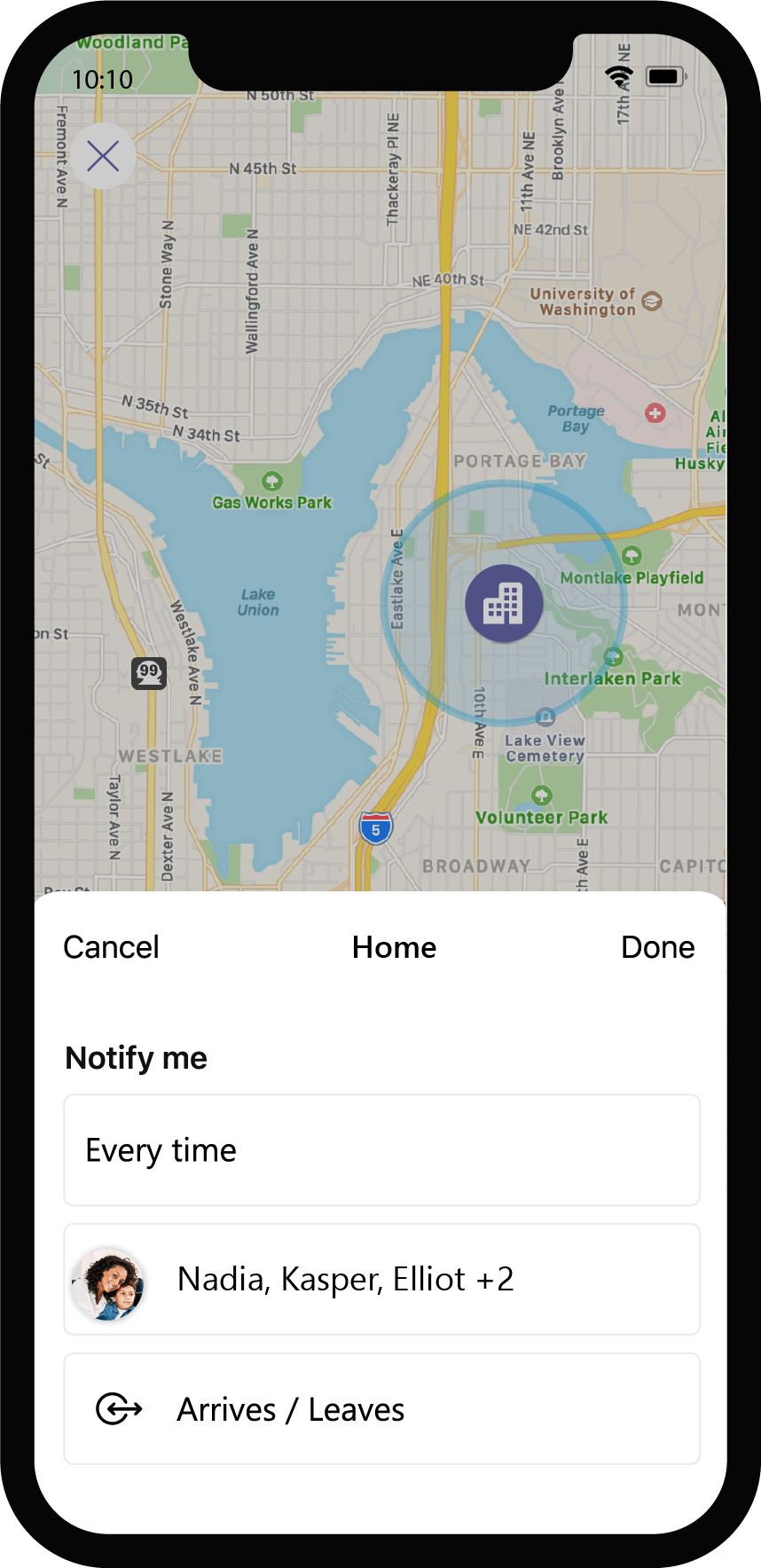Close the map with the X button
The width and height of the screenshot is (761, 1568).
point(103,157)
